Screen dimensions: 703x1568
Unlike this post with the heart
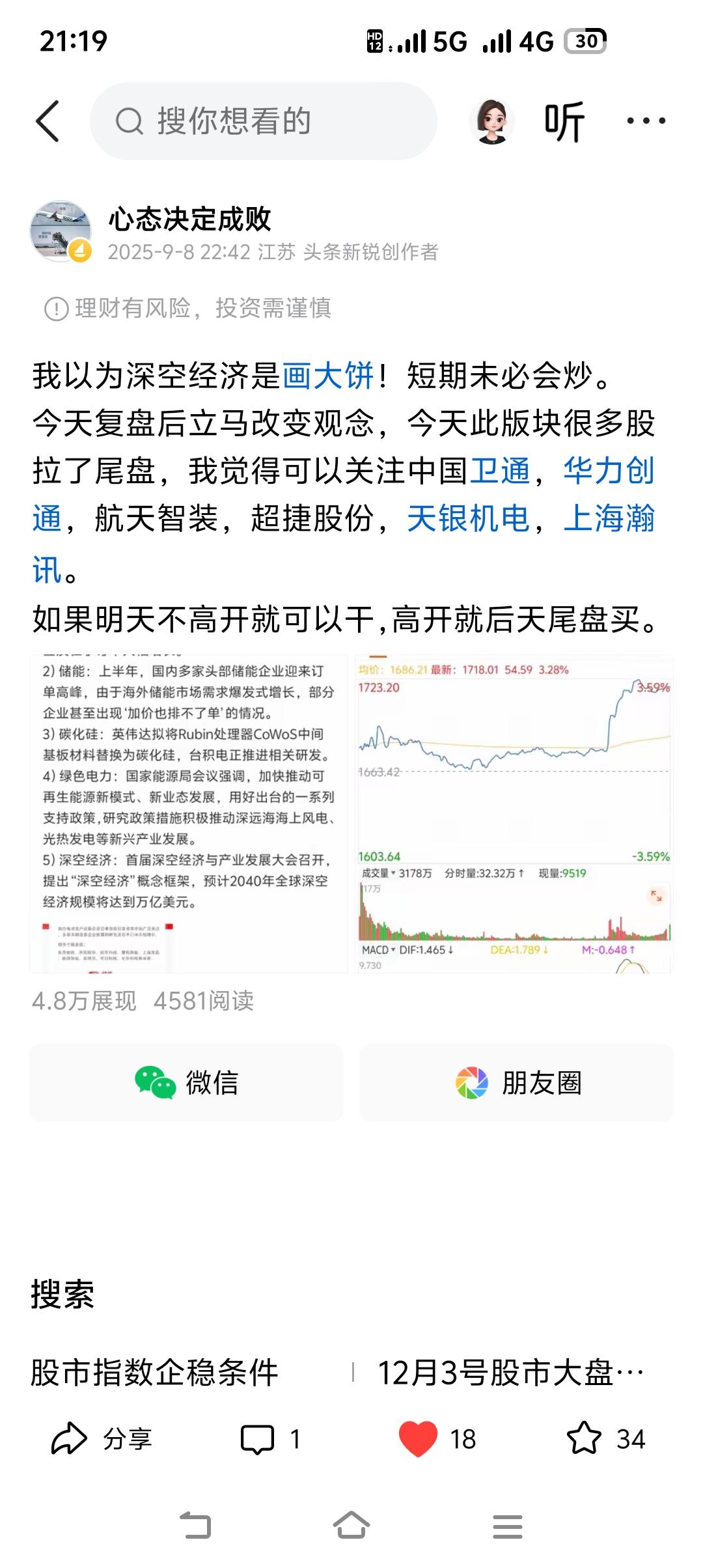coord(418,1439)
